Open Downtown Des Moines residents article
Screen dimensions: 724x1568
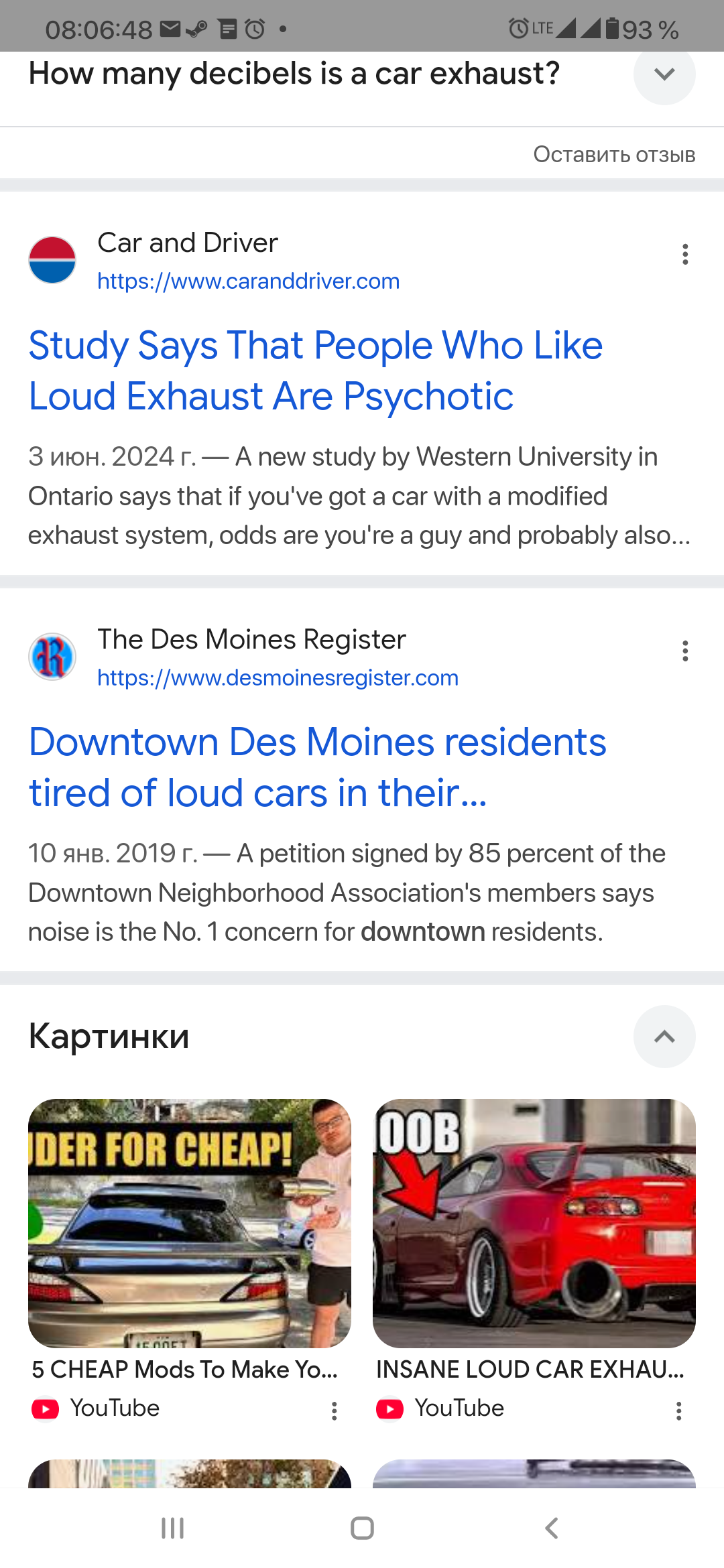pos(317,767)
